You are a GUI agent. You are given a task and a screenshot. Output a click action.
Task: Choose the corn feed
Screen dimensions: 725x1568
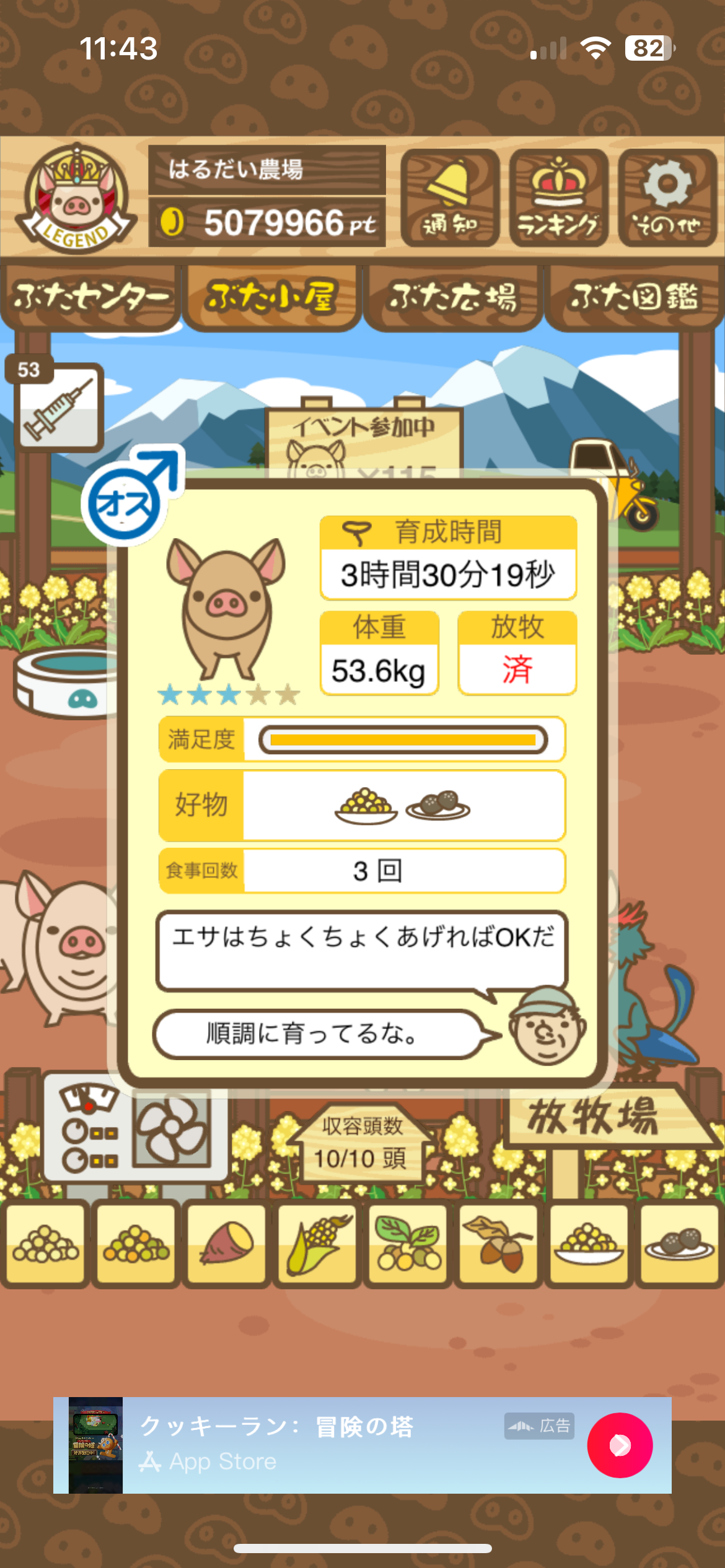click(x=317, y=1244)
